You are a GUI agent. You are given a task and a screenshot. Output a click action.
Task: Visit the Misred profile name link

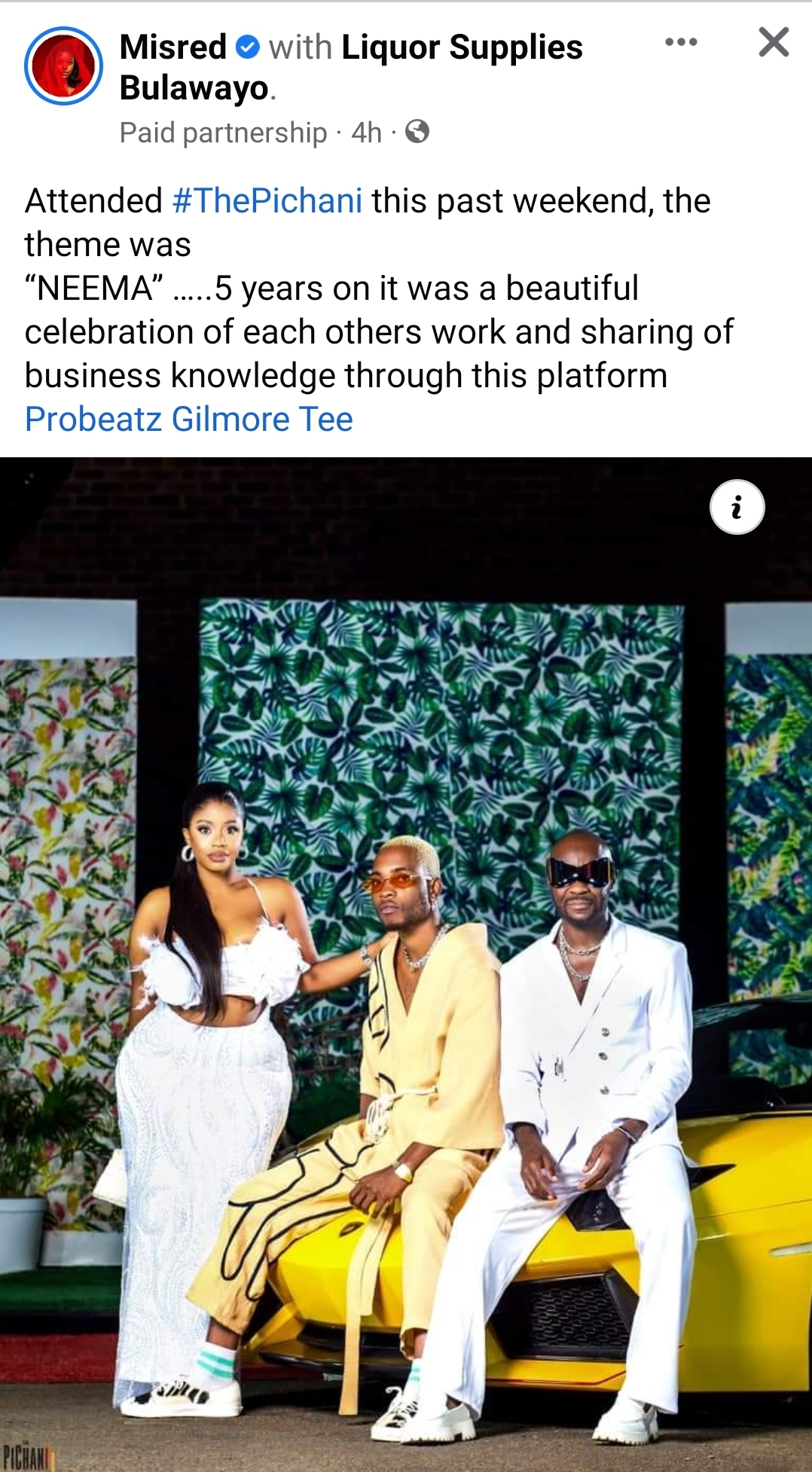(x=173, y=47)
